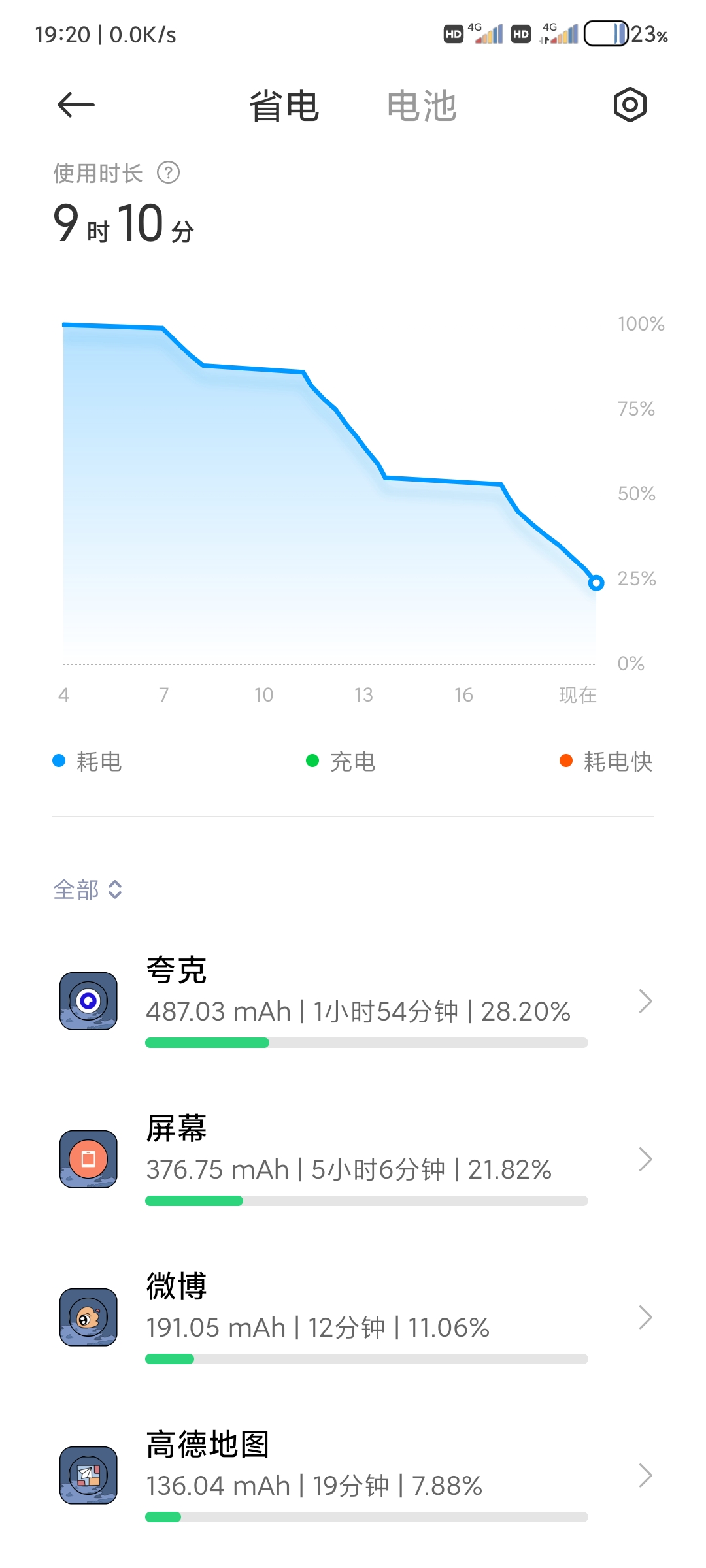Open 高德地图 power usage details
Viewport: 706px width, 1568px height.
click(x=353, y=1475)
